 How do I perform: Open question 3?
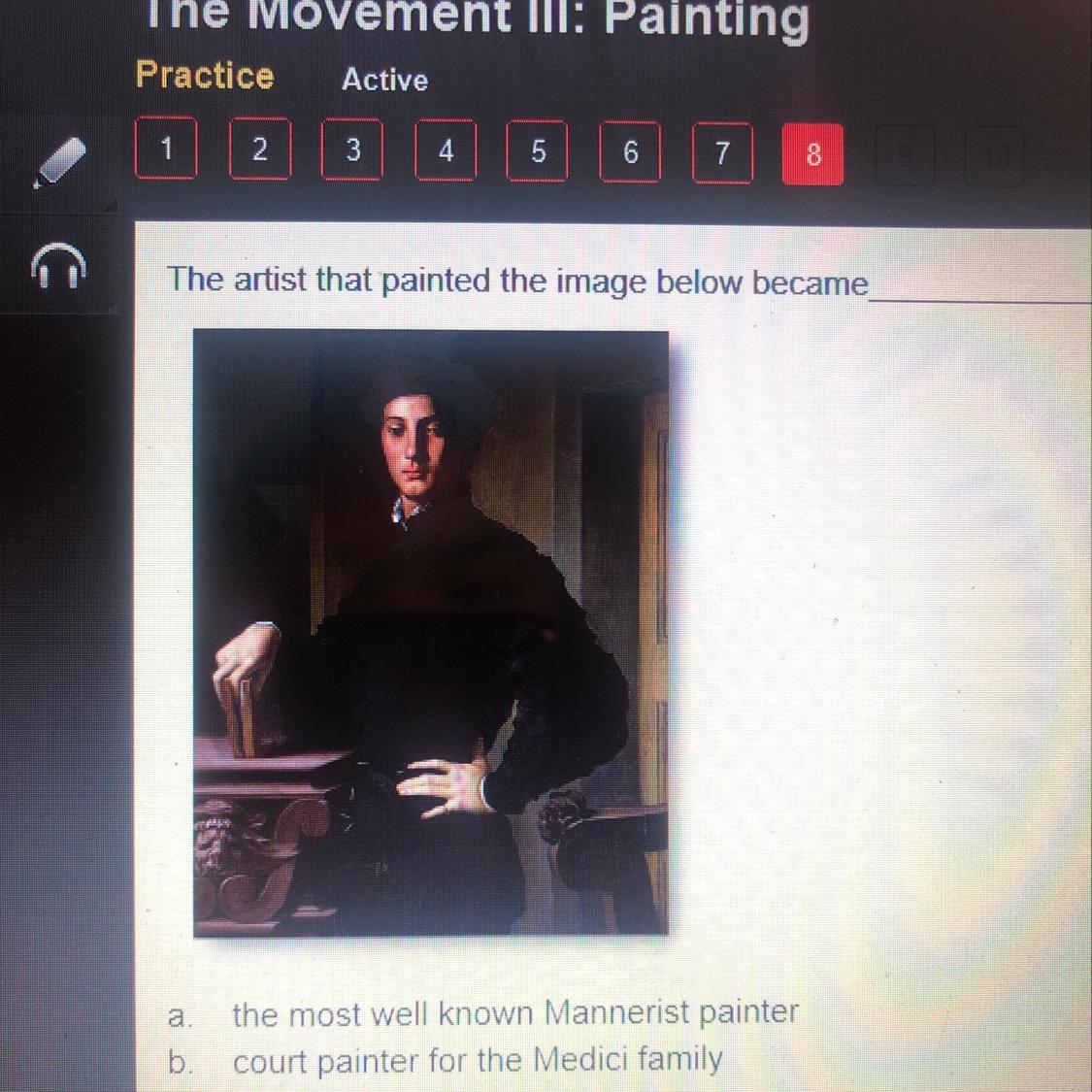coord(352,150)
